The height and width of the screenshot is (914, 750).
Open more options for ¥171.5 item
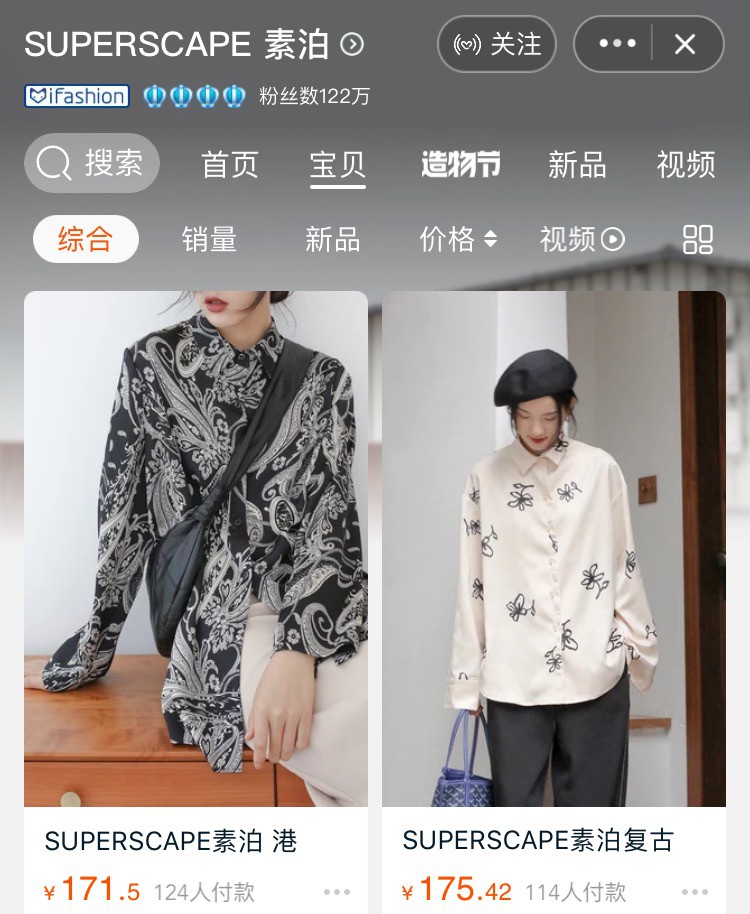tap(337, 891)
